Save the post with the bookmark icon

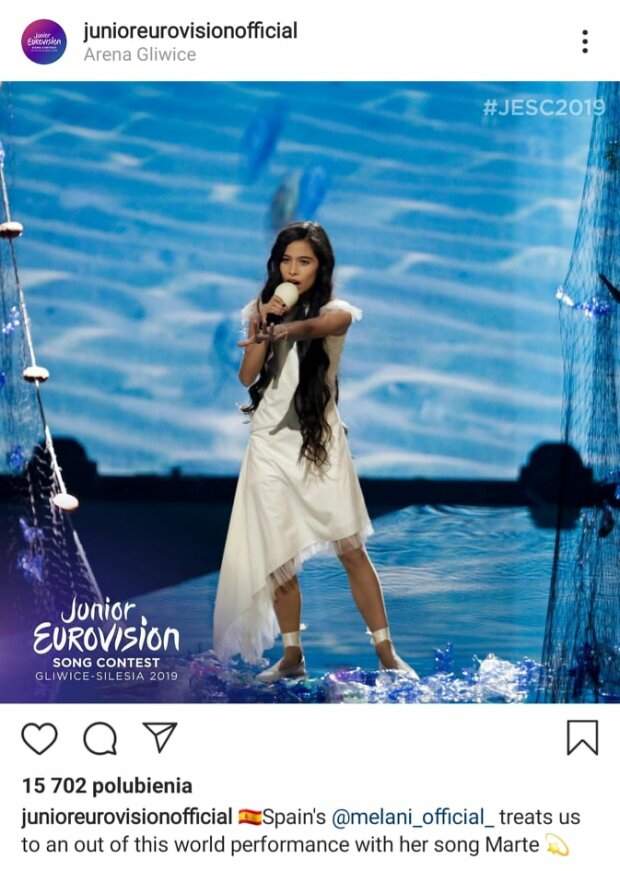(x=582, y=738)
